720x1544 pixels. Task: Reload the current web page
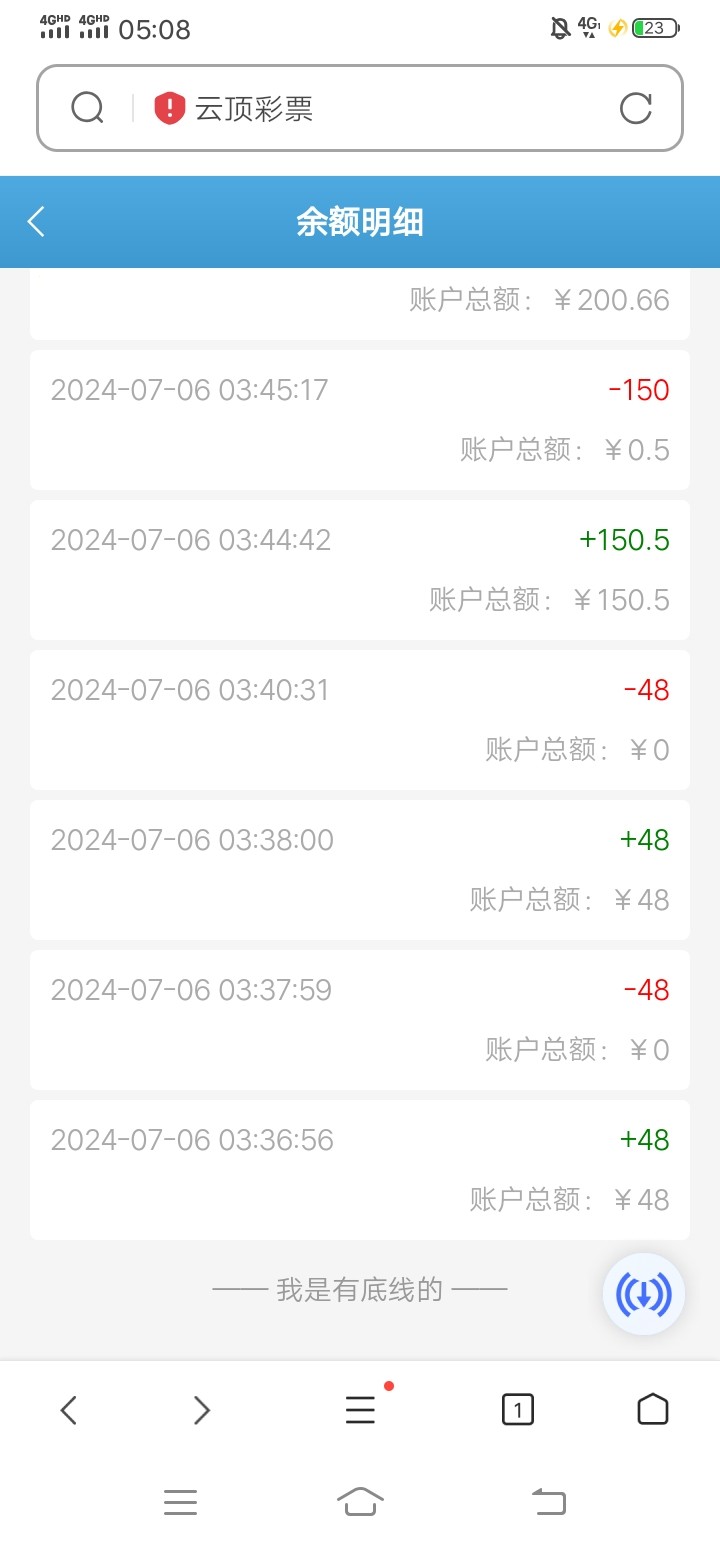point(635,108)
